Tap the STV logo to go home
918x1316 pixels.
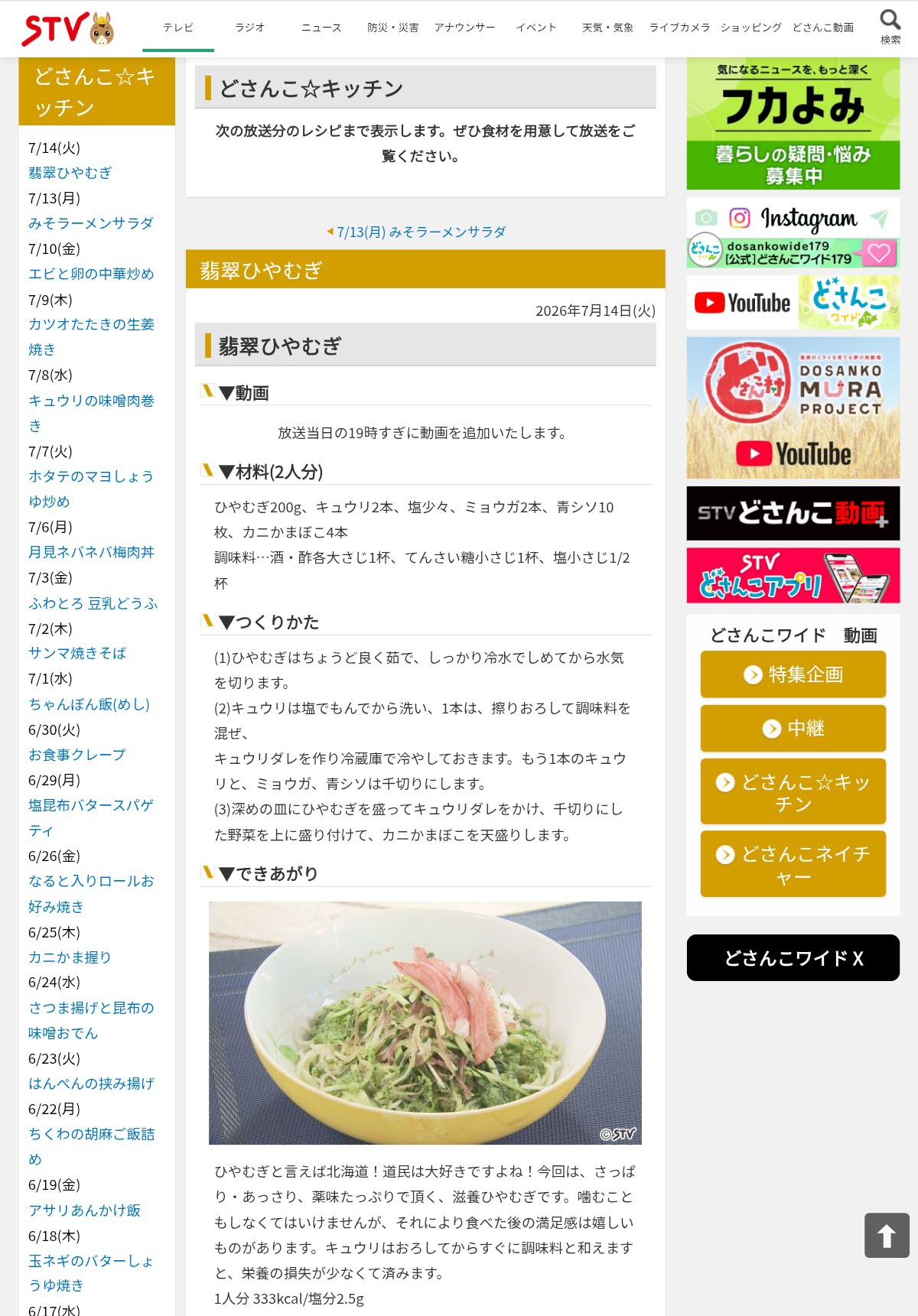[68, 29]
